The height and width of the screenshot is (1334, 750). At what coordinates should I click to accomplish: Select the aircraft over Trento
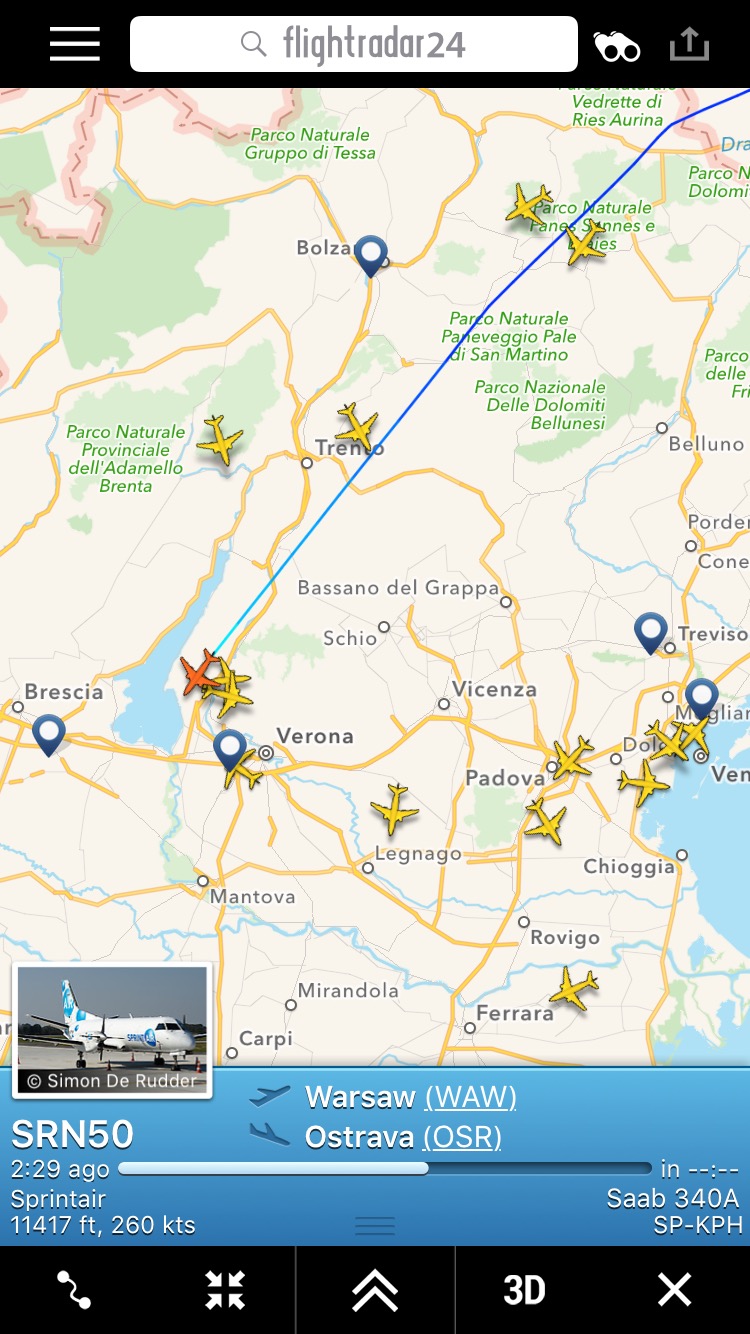357,427
